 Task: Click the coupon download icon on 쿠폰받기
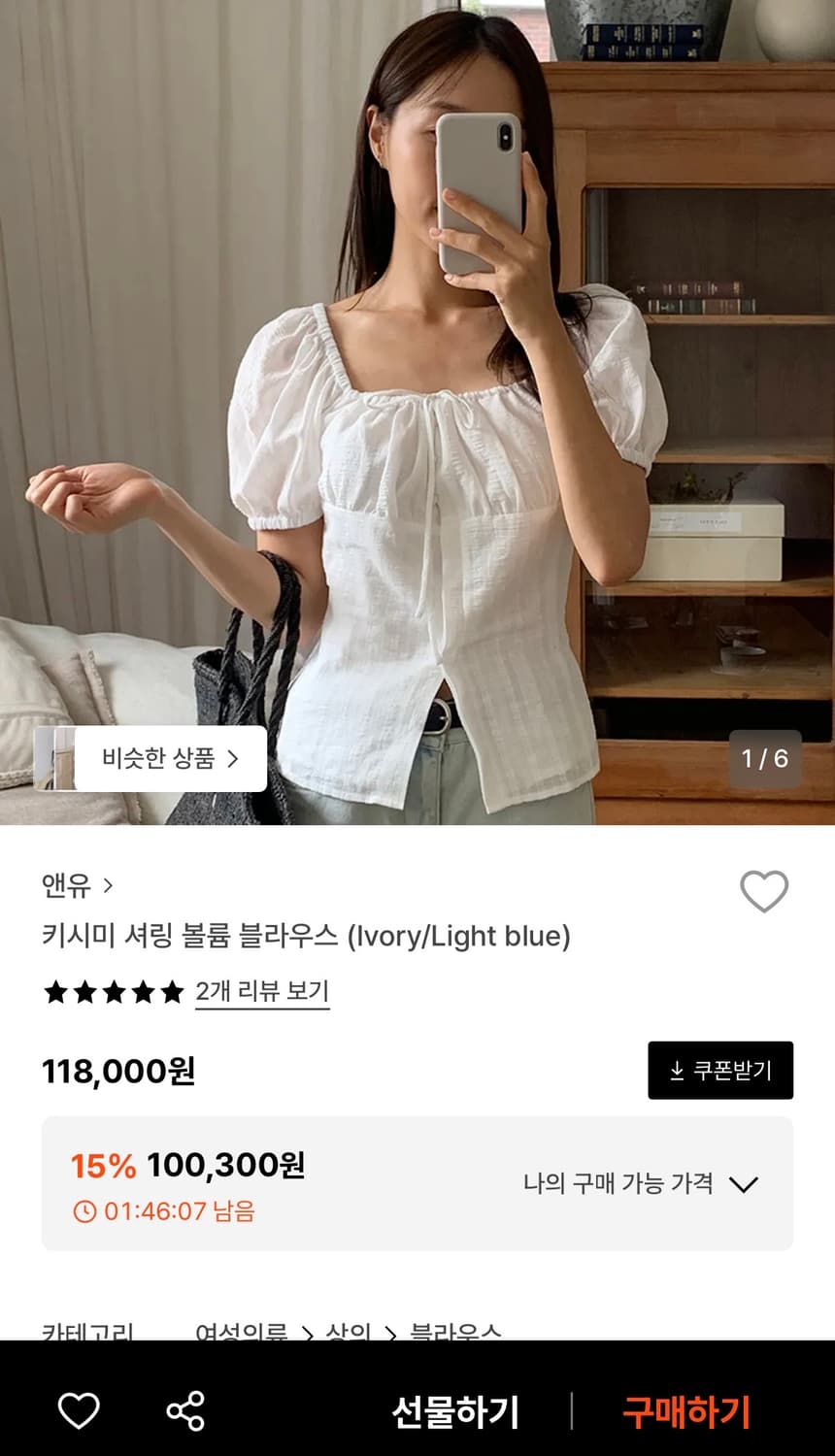pyautogui.click(x=677, y=1071)
